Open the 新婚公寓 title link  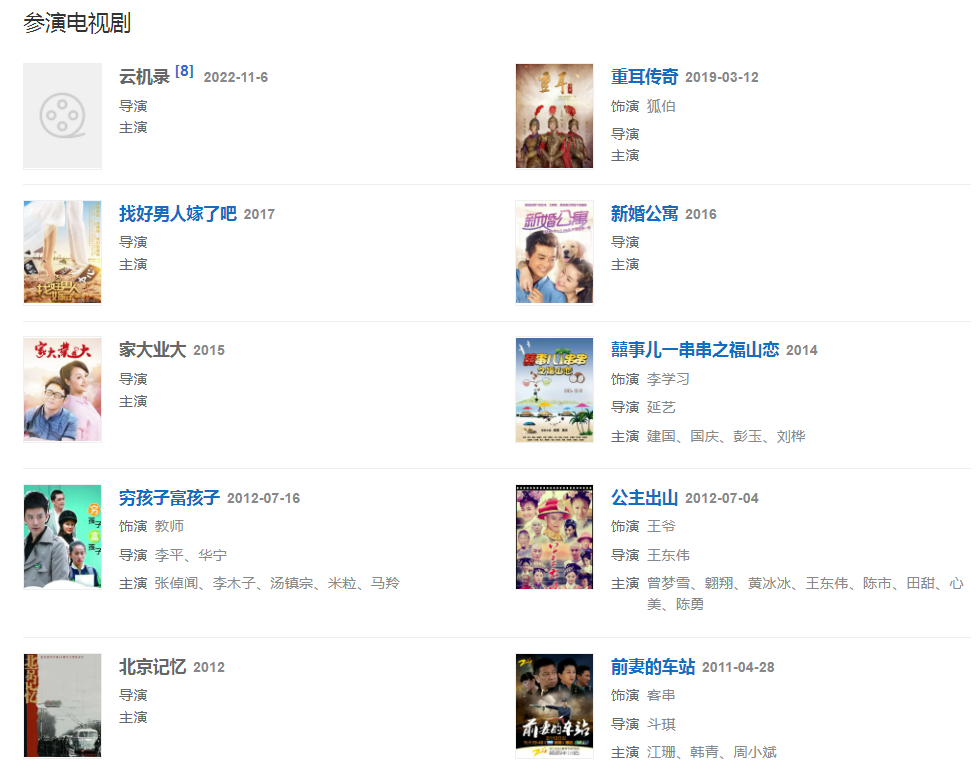(644, 214)
